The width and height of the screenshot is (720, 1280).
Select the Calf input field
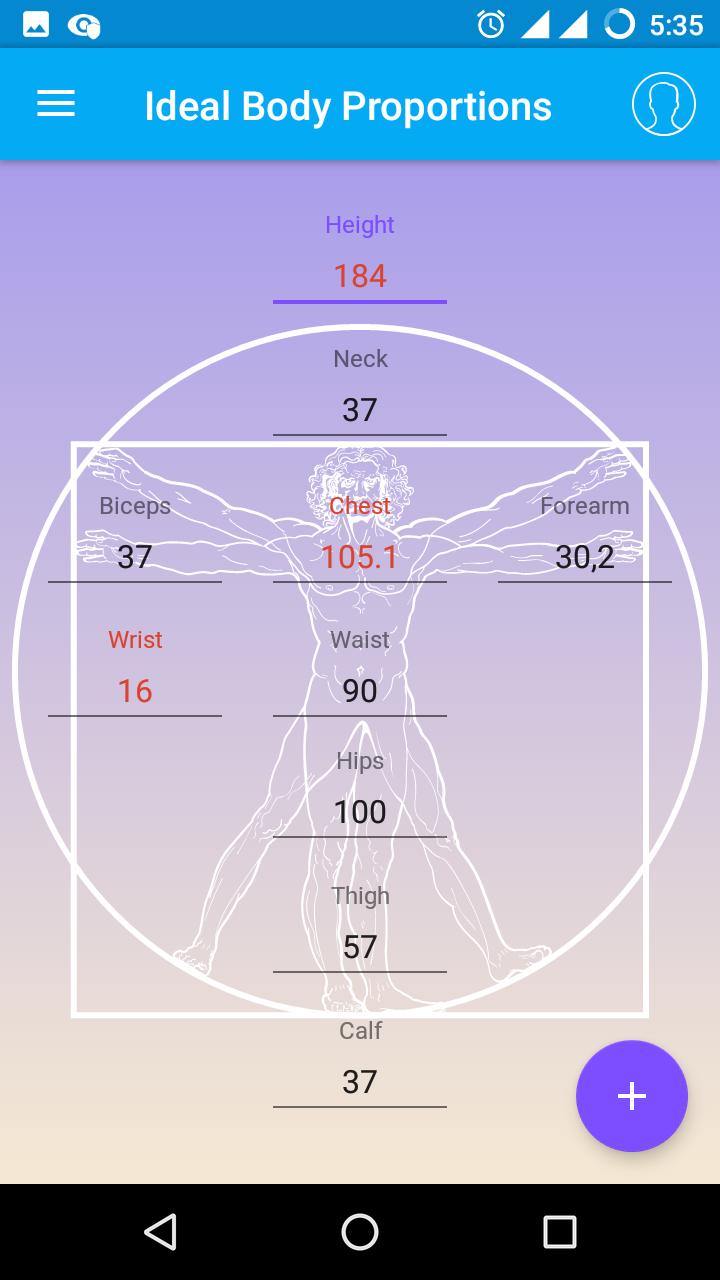coord(360,1082)
